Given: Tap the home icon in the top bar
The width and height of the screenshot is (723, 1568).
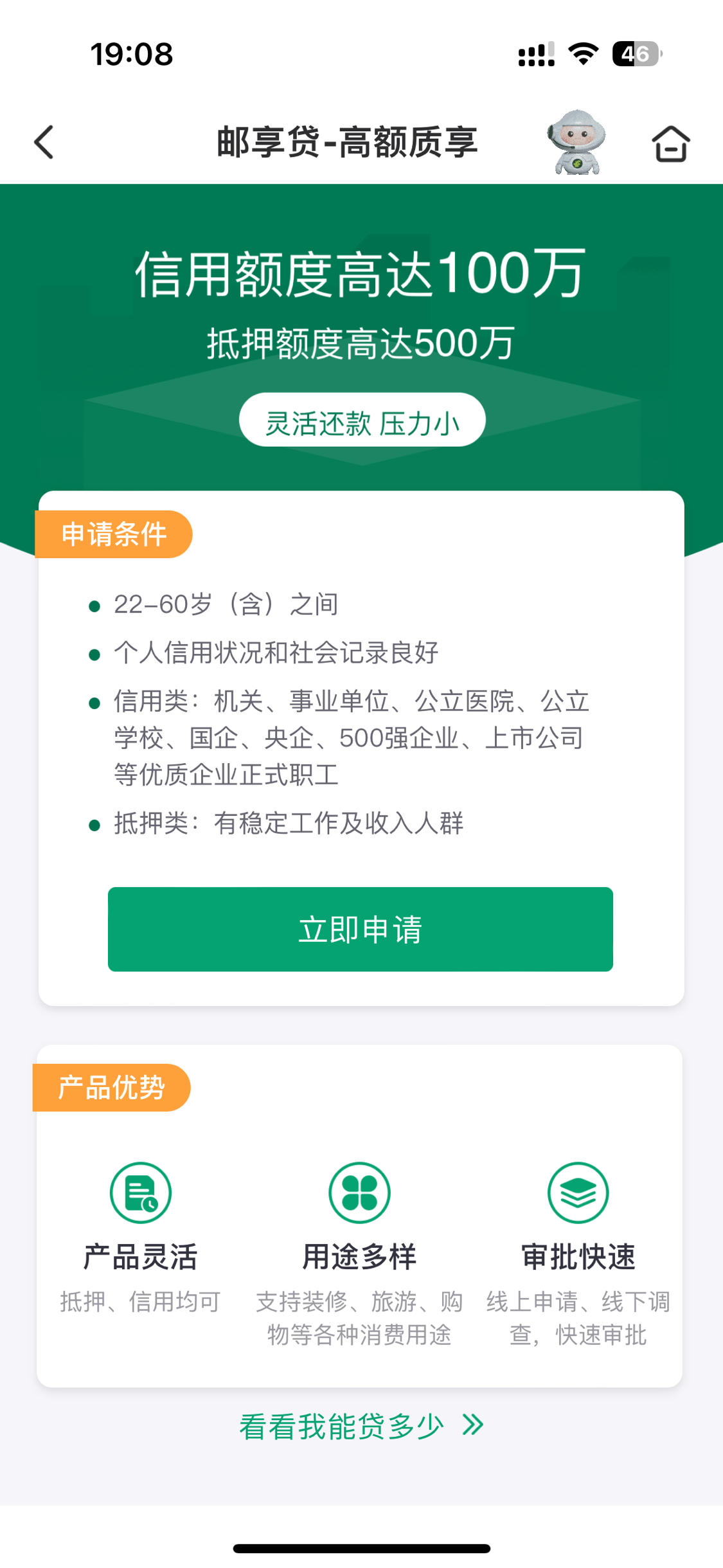Looking at the screenshot, I should point(670,144).
